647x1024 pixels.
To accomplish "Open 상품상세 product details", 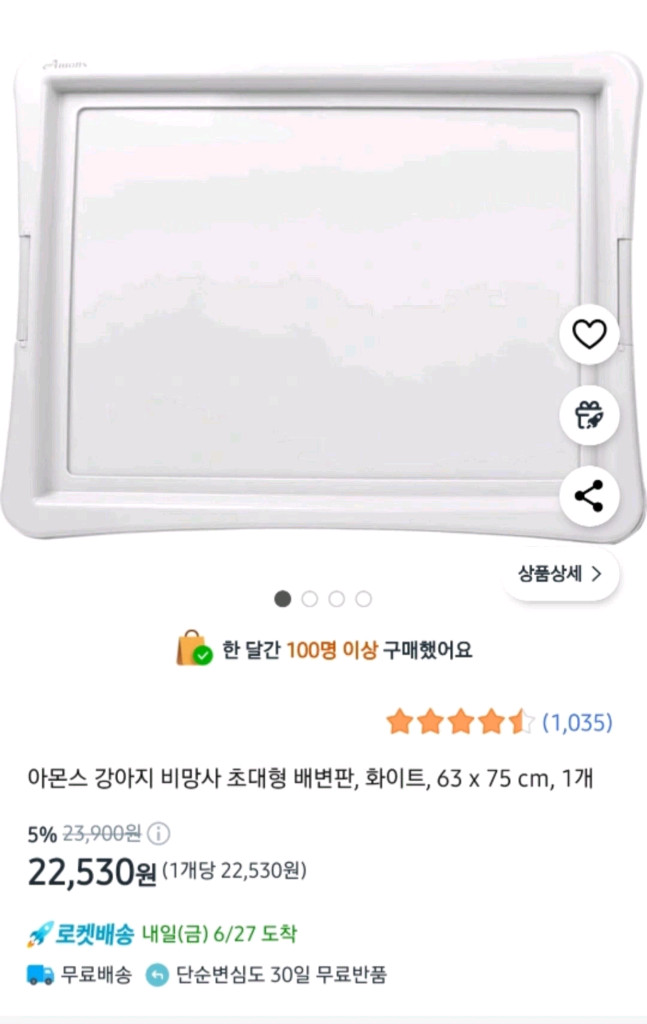I will (560, 574).
